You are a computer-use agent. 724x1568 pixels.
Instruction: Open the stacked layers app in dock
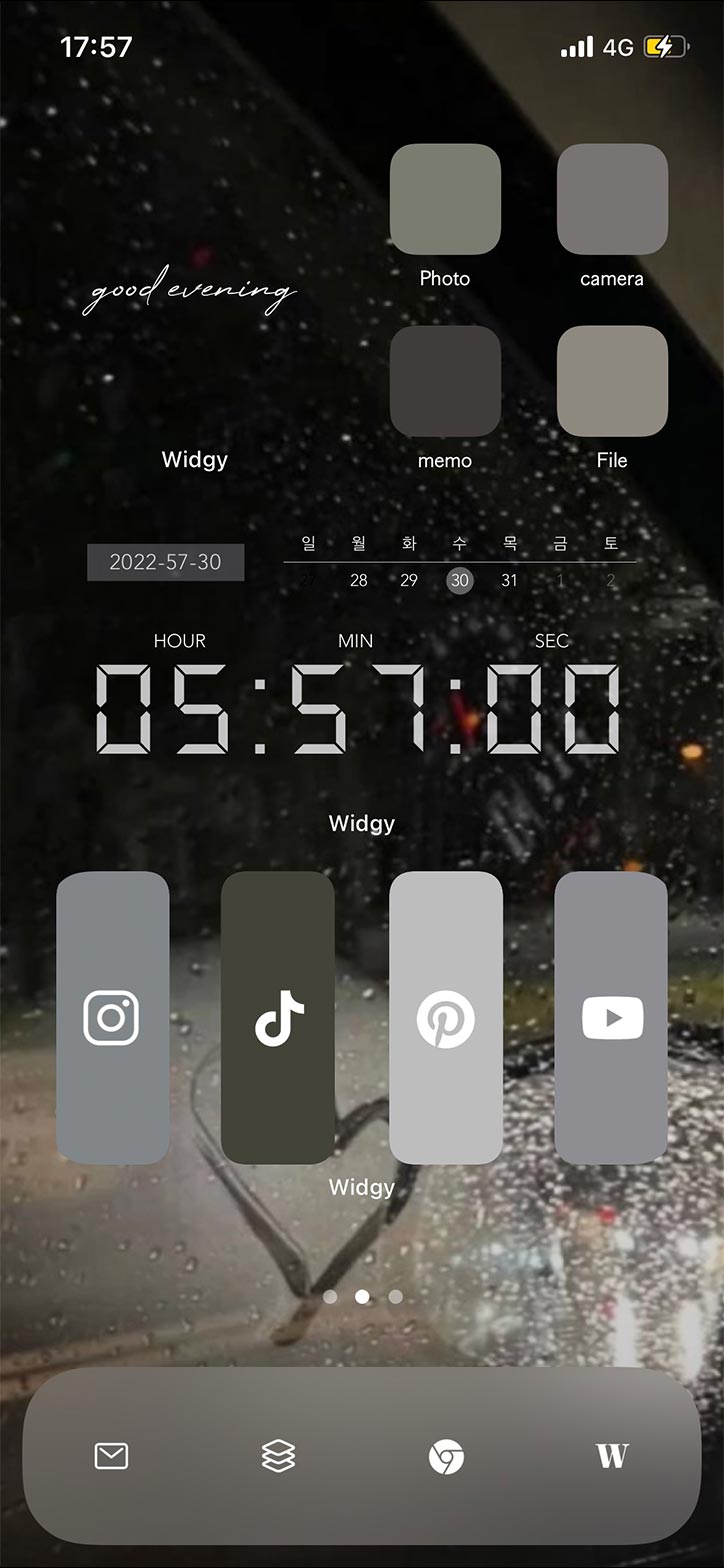pos(278,1456)
